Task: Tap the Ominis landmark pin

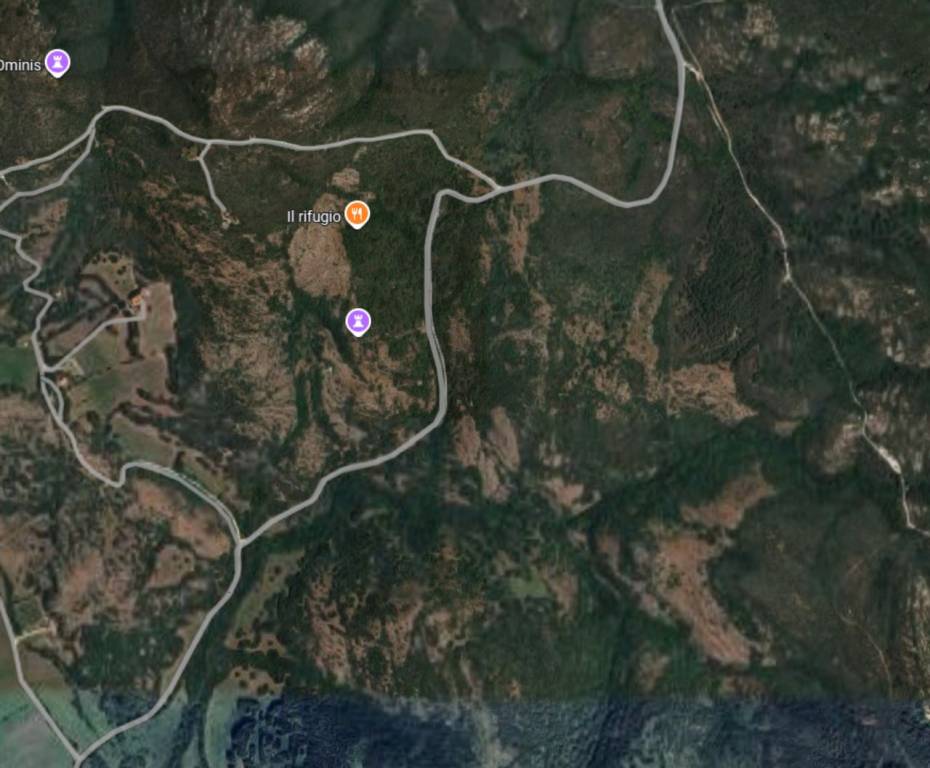Action: click(59, 63)
